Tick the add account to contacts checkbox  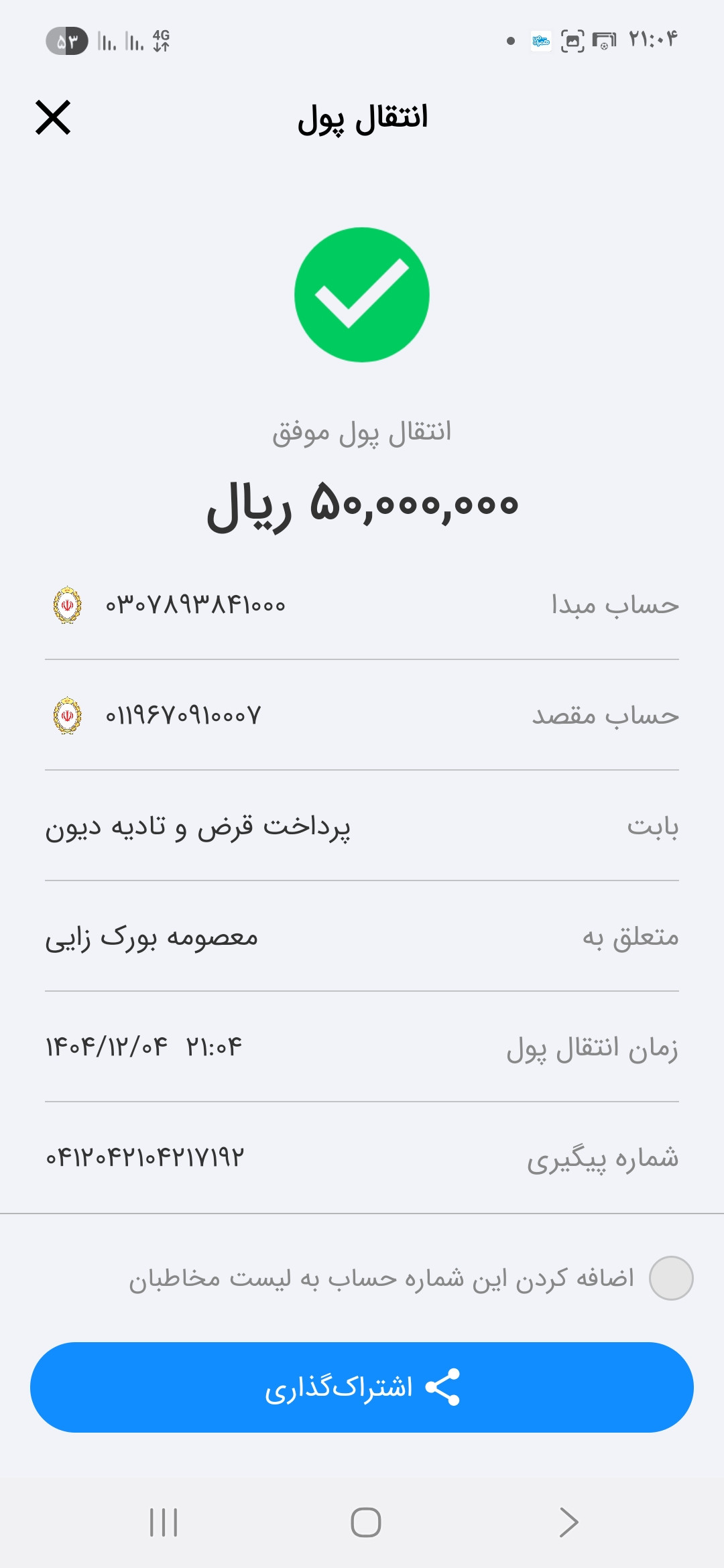pyautogui.click(x=671, y=1278)
